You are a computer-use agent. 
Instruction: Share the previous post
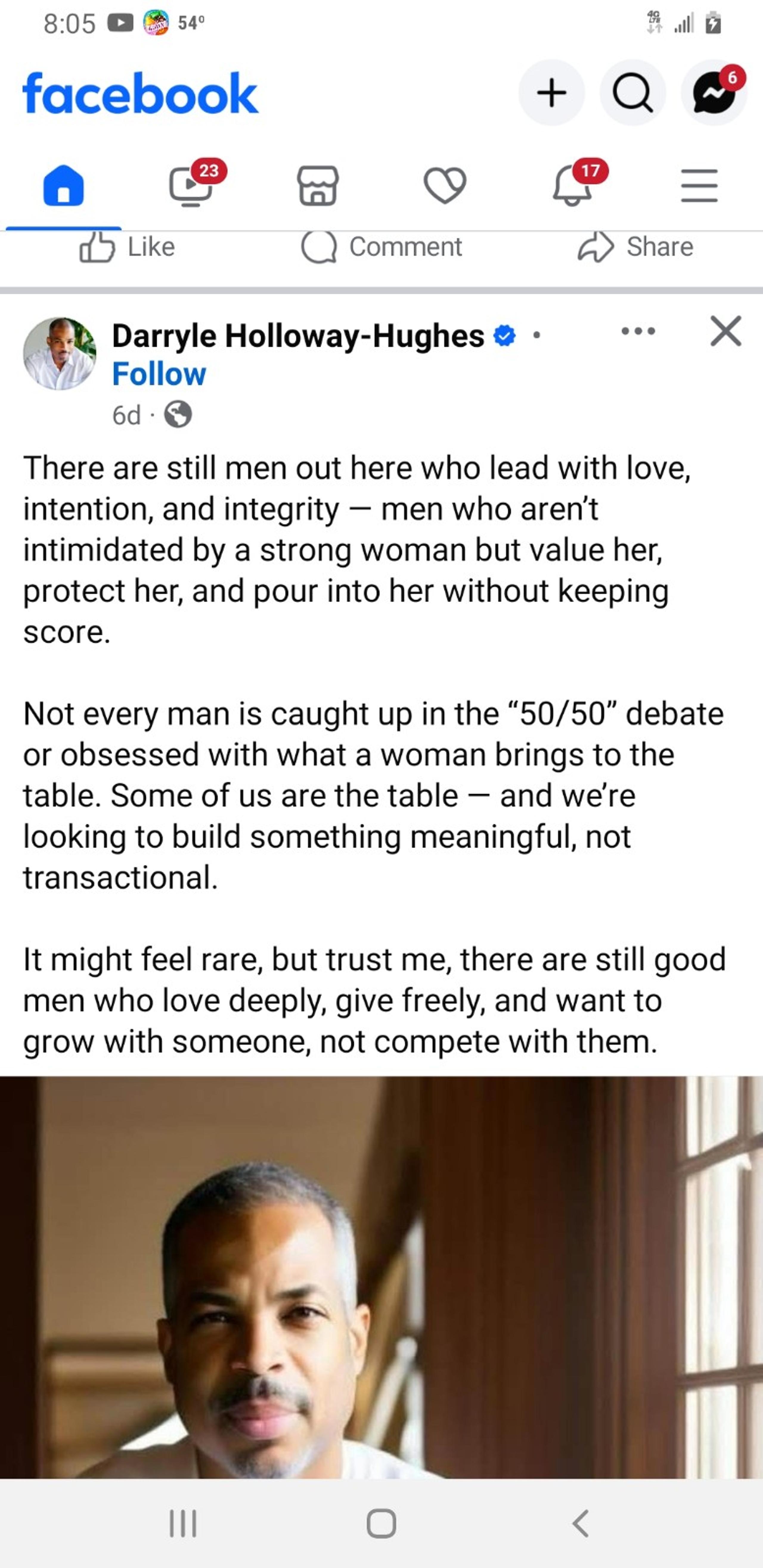pos(635,247)
